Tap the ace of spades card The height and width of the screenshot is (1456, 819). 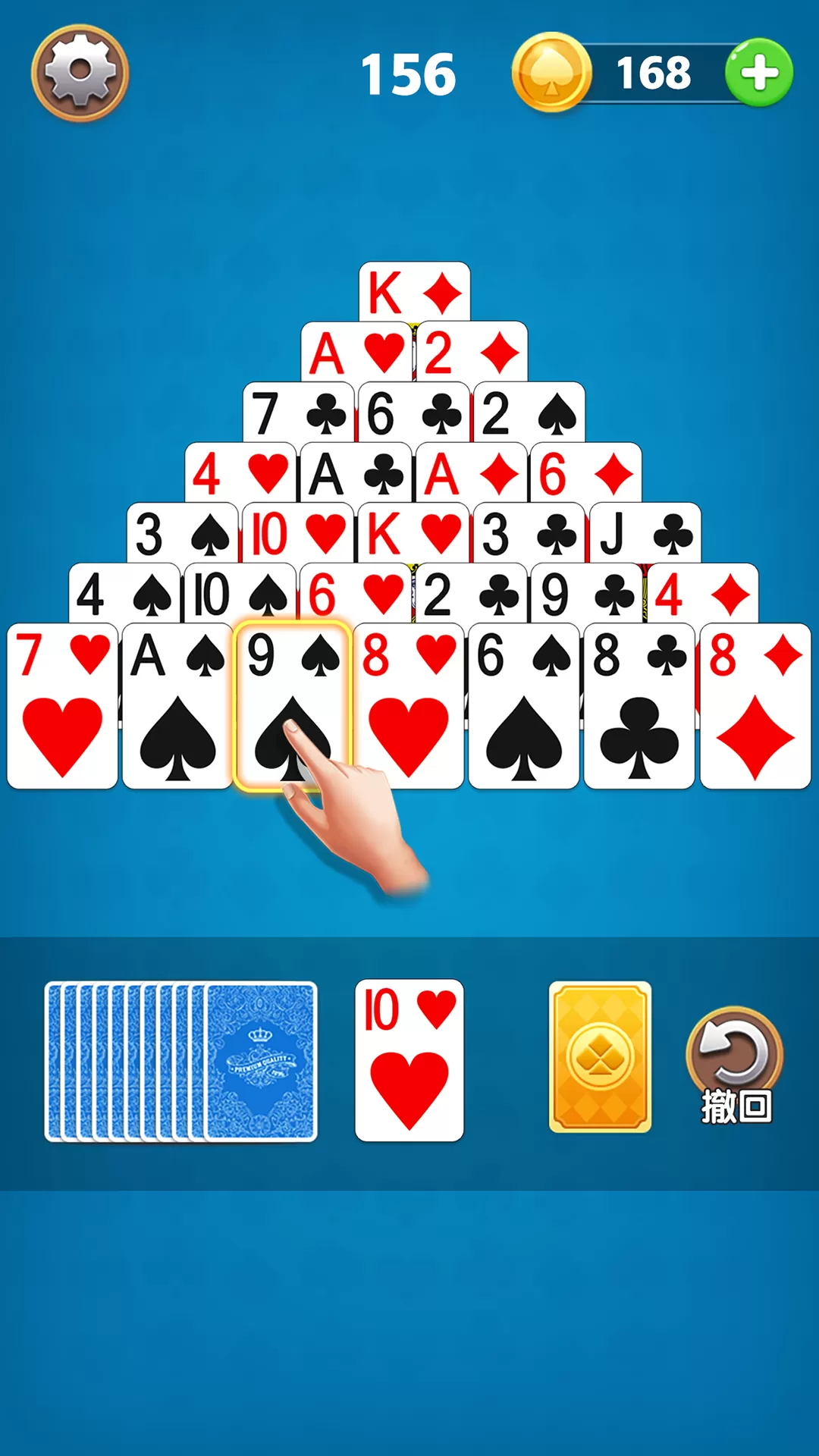tap(177, 705)
